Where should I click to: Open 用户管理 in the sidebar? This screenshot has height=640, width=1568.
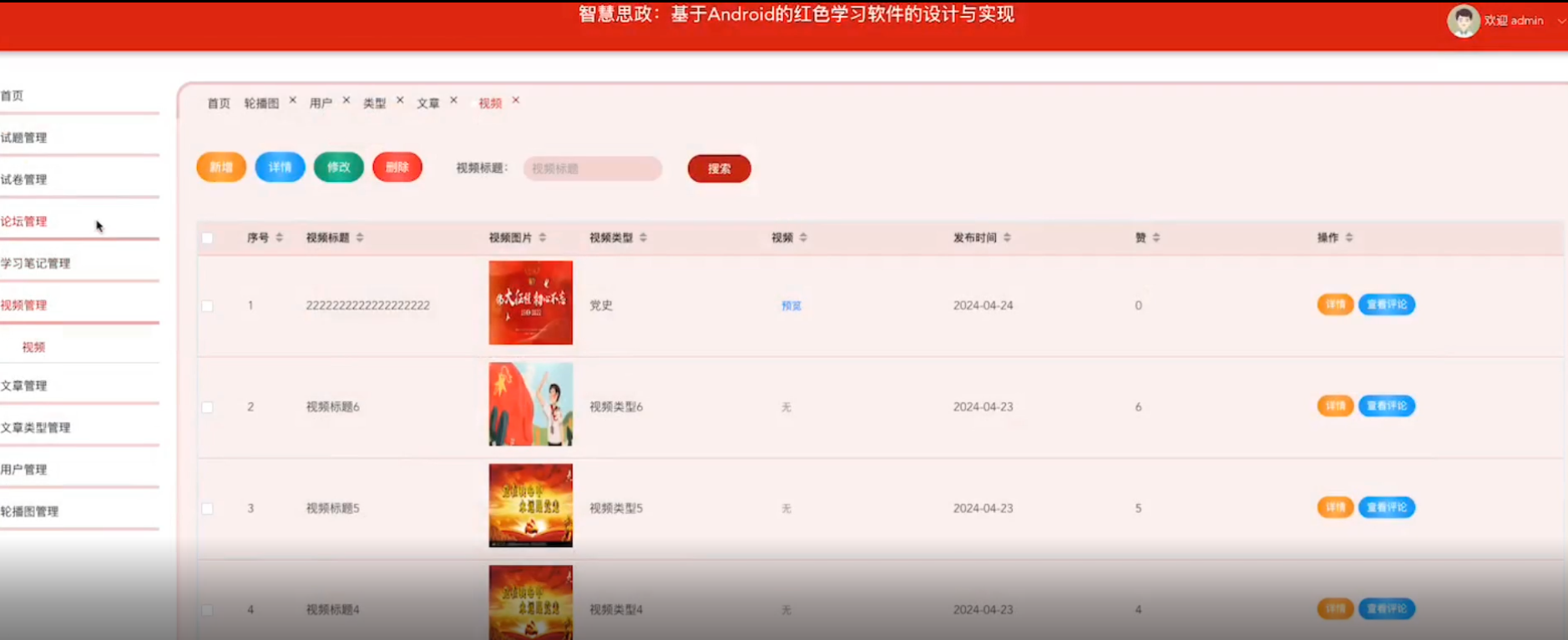tap(24, 469)
